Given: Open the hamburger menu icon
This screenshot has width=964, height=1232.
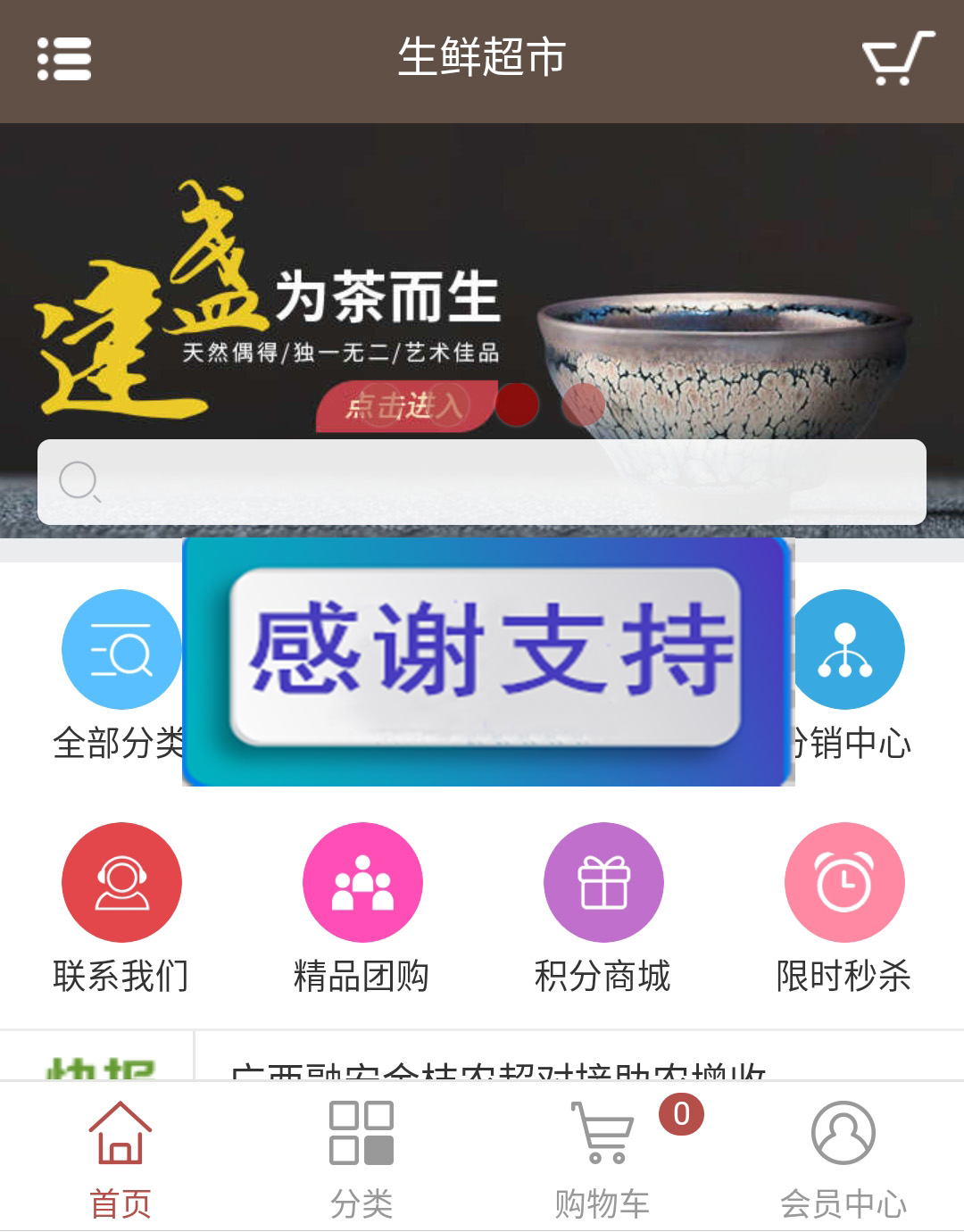Looking at the screenshot, I should [x=64, y=59].
